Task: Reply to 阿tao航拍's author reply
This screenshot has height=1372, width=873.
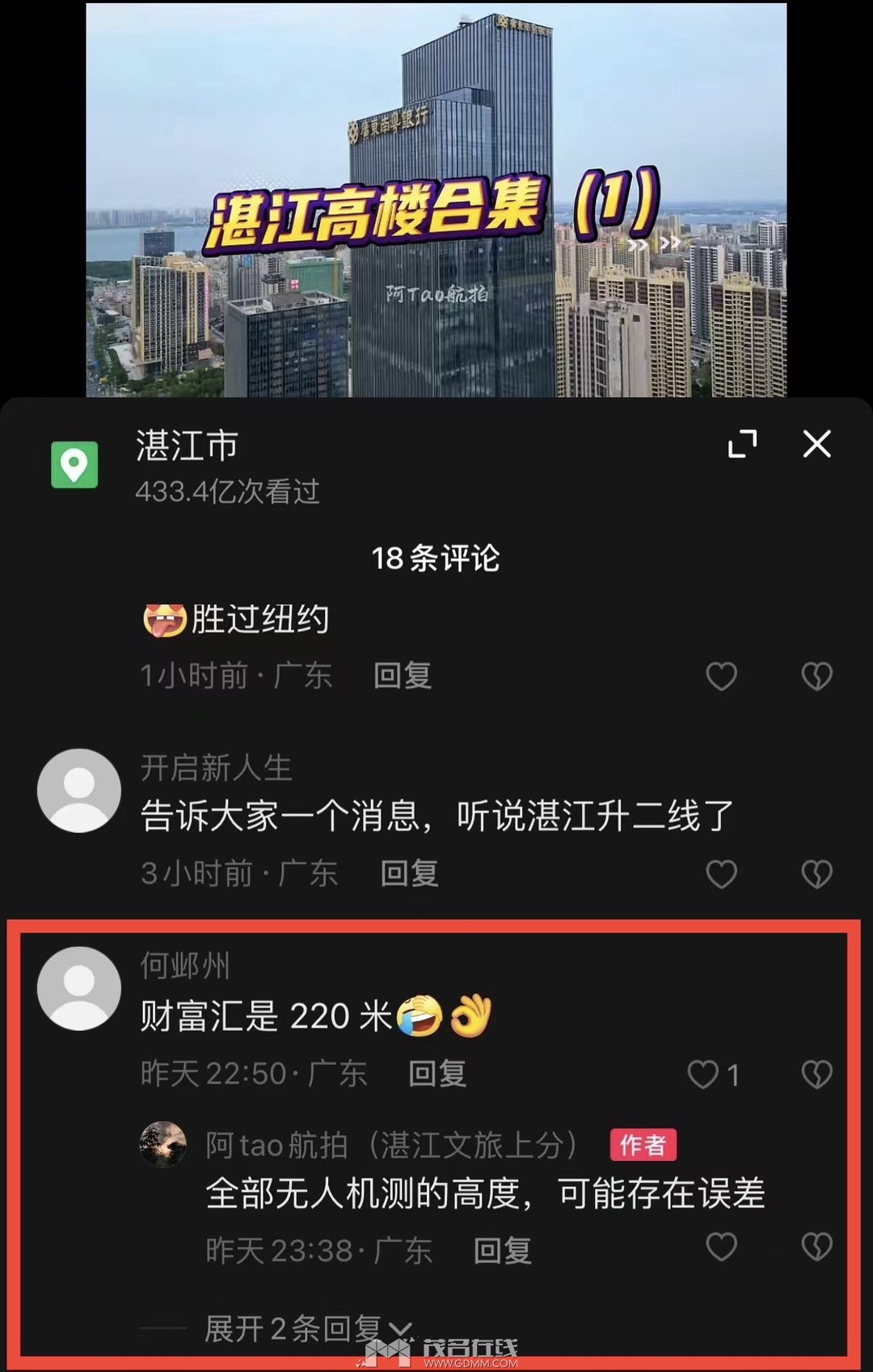Action: pyautogui.click(x=502, y=1251)
